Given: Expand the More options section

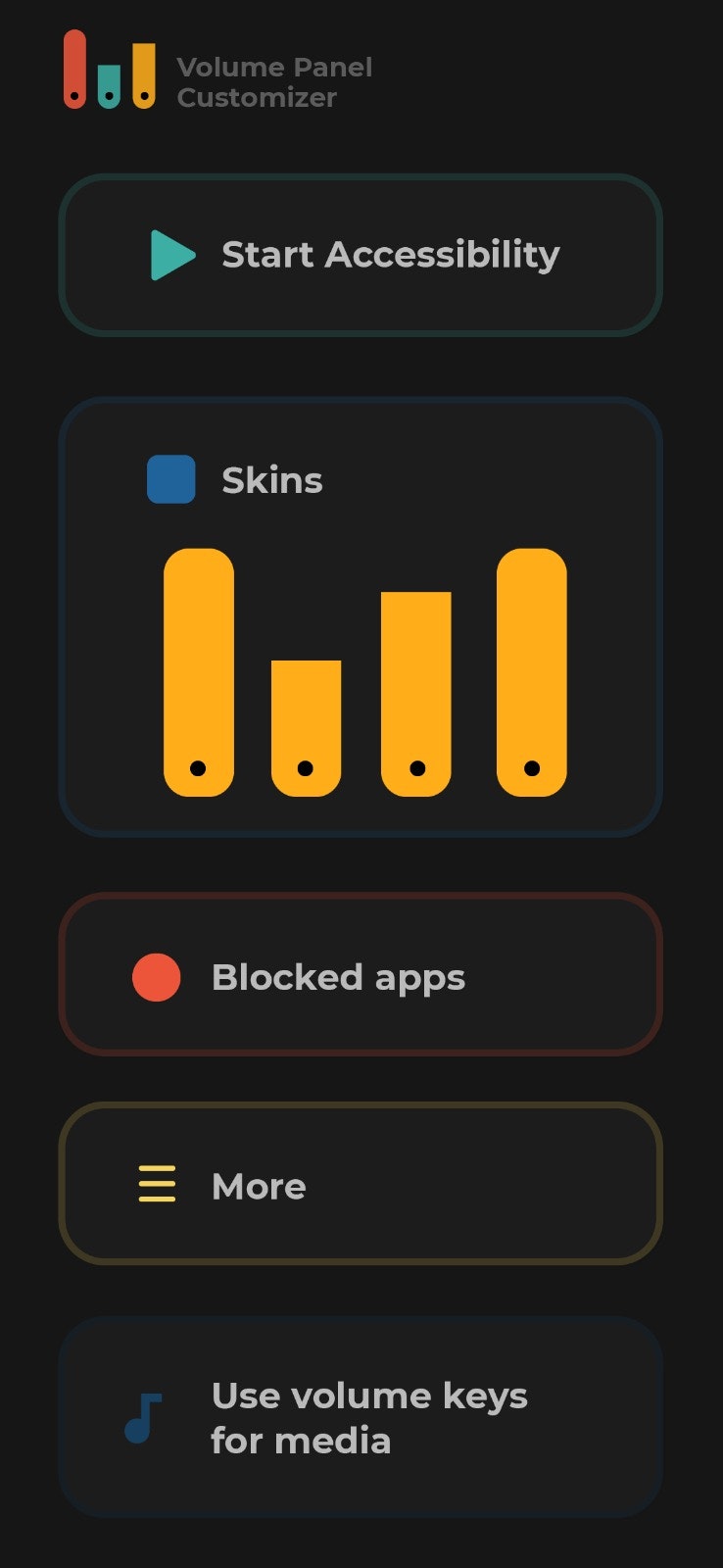Looking at the screenshot, I should point(361,1187).
